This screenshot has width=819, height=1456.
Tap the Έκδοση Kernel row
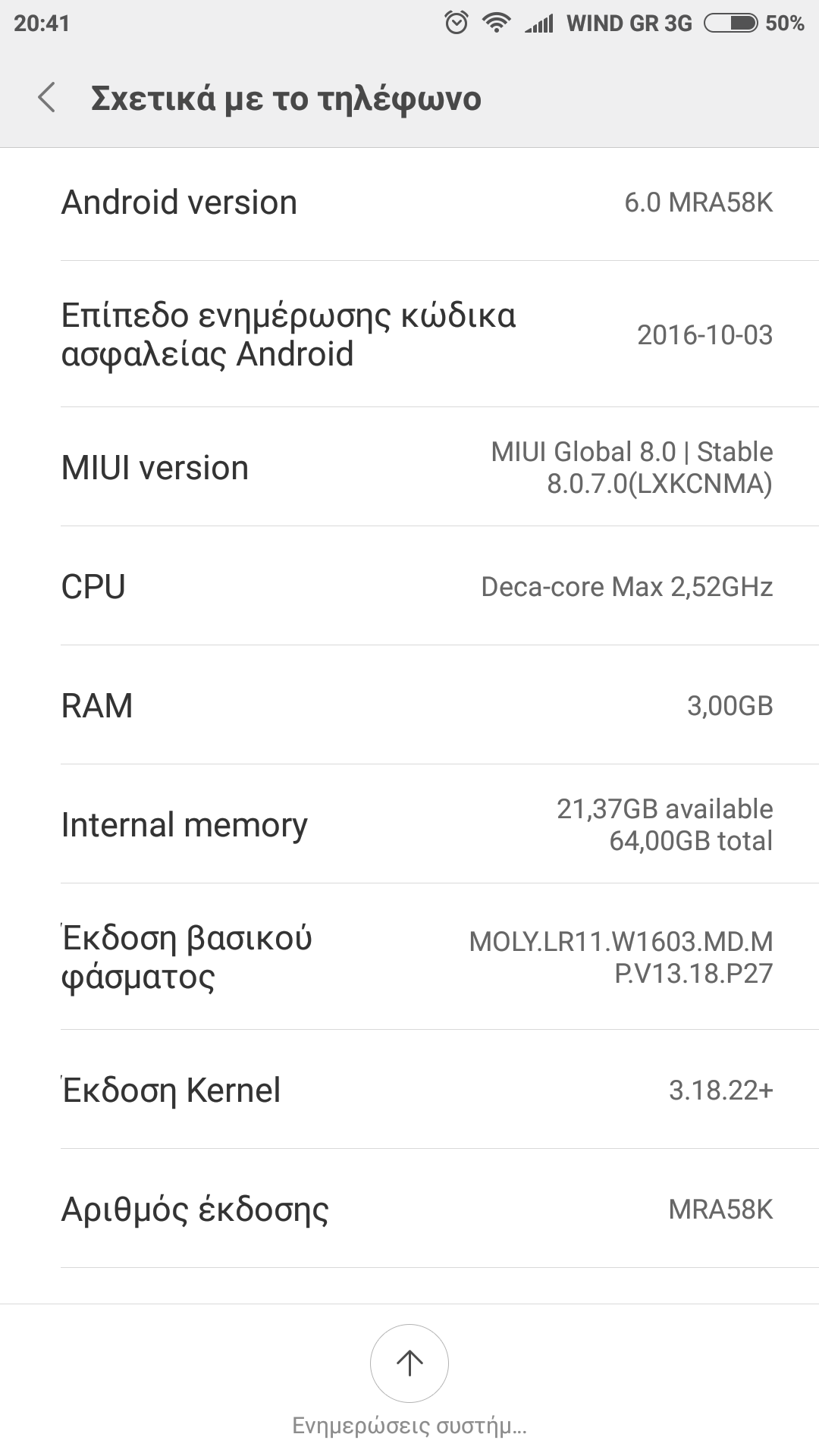(409, 1090)
